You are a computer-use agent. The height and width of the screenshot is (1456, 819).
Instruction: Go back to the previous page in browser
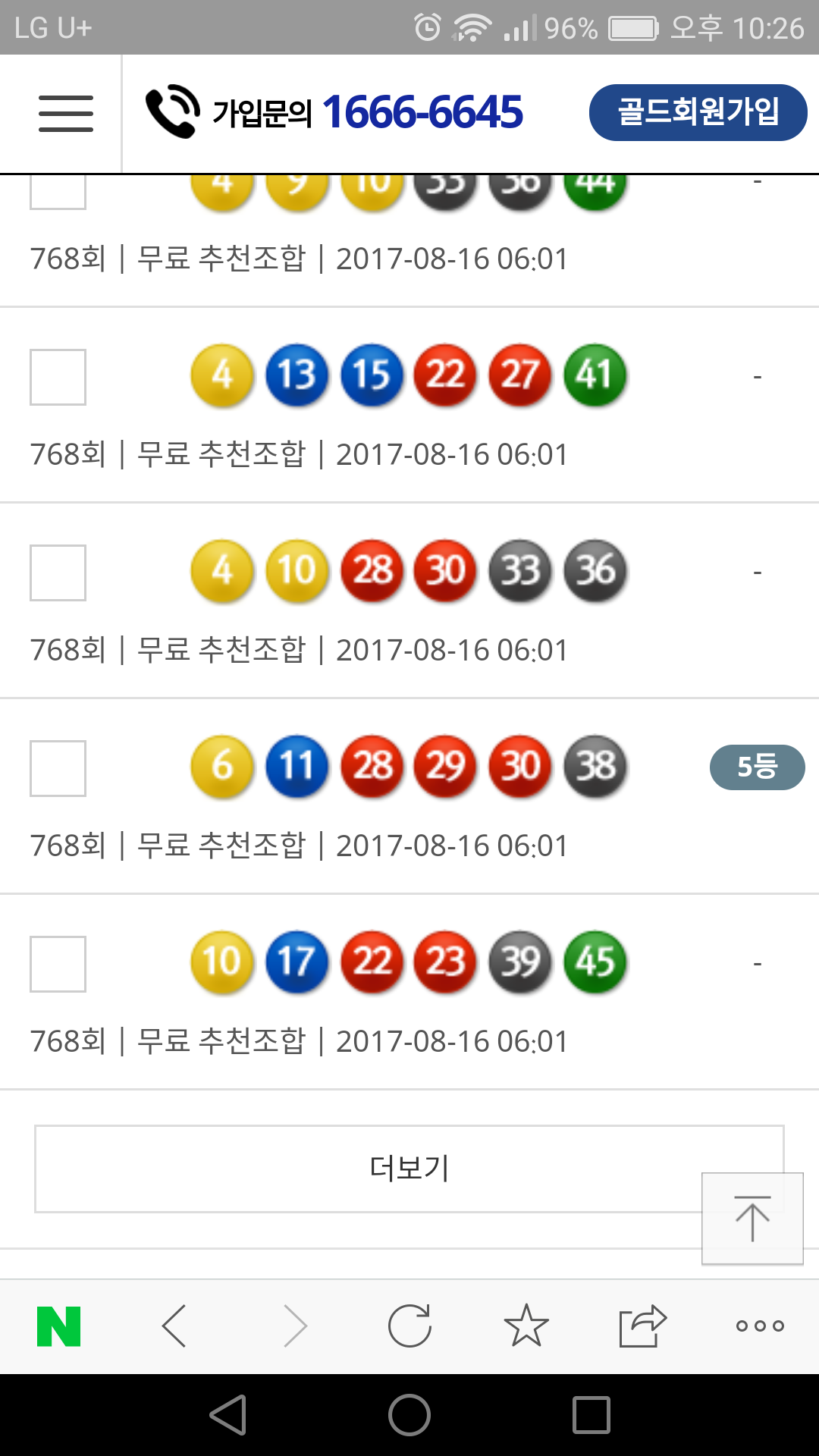coord(174,1326)
